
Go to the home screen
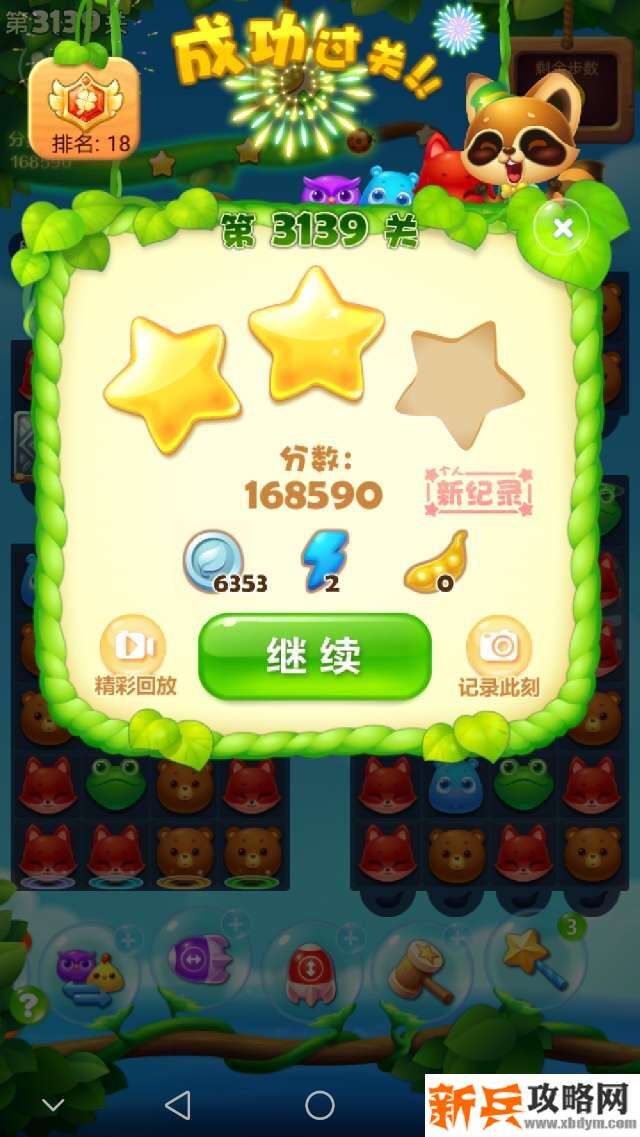[320, 1105]
